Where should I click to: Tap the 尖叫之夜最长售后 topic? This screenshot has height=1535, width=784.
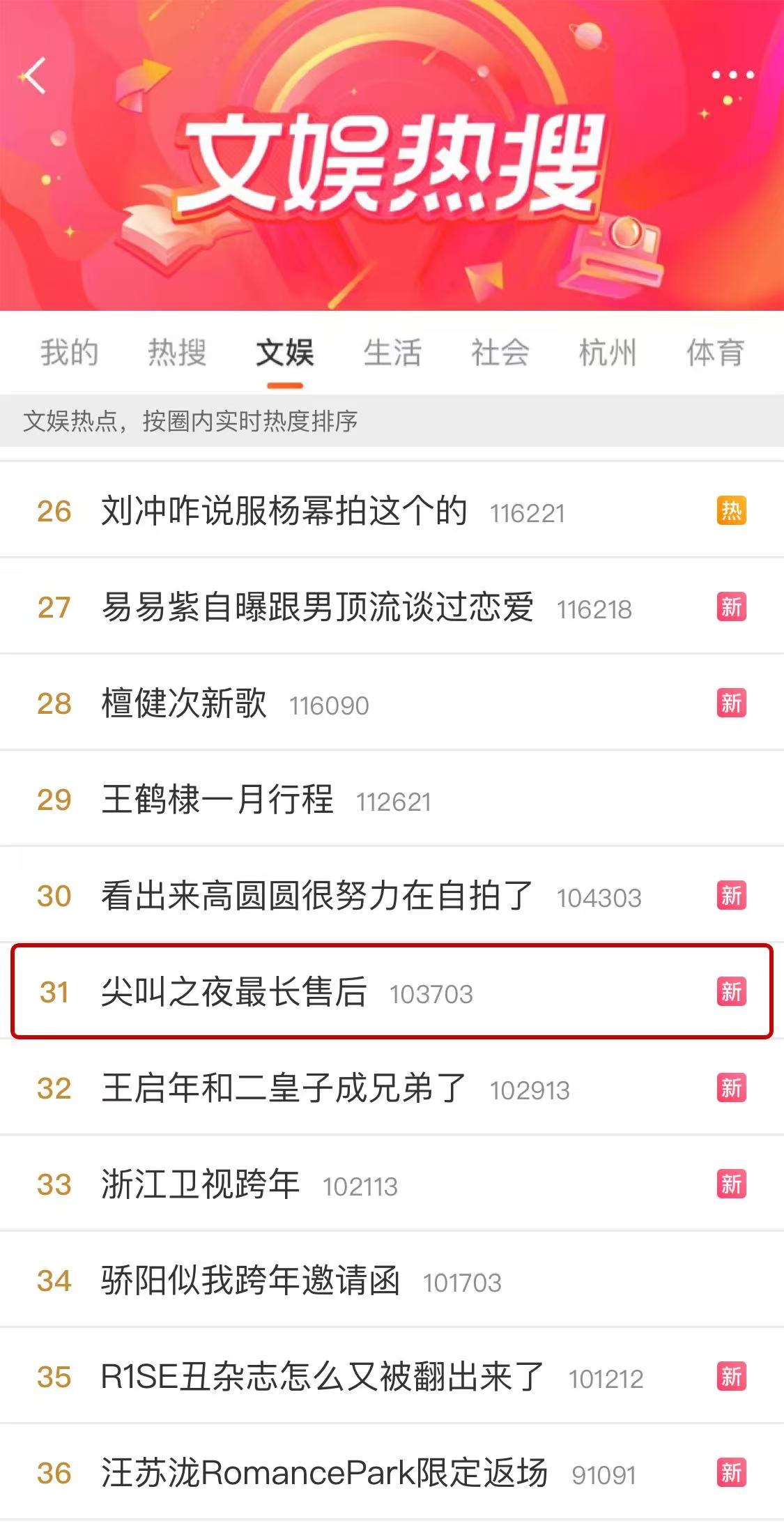point(234,992)
